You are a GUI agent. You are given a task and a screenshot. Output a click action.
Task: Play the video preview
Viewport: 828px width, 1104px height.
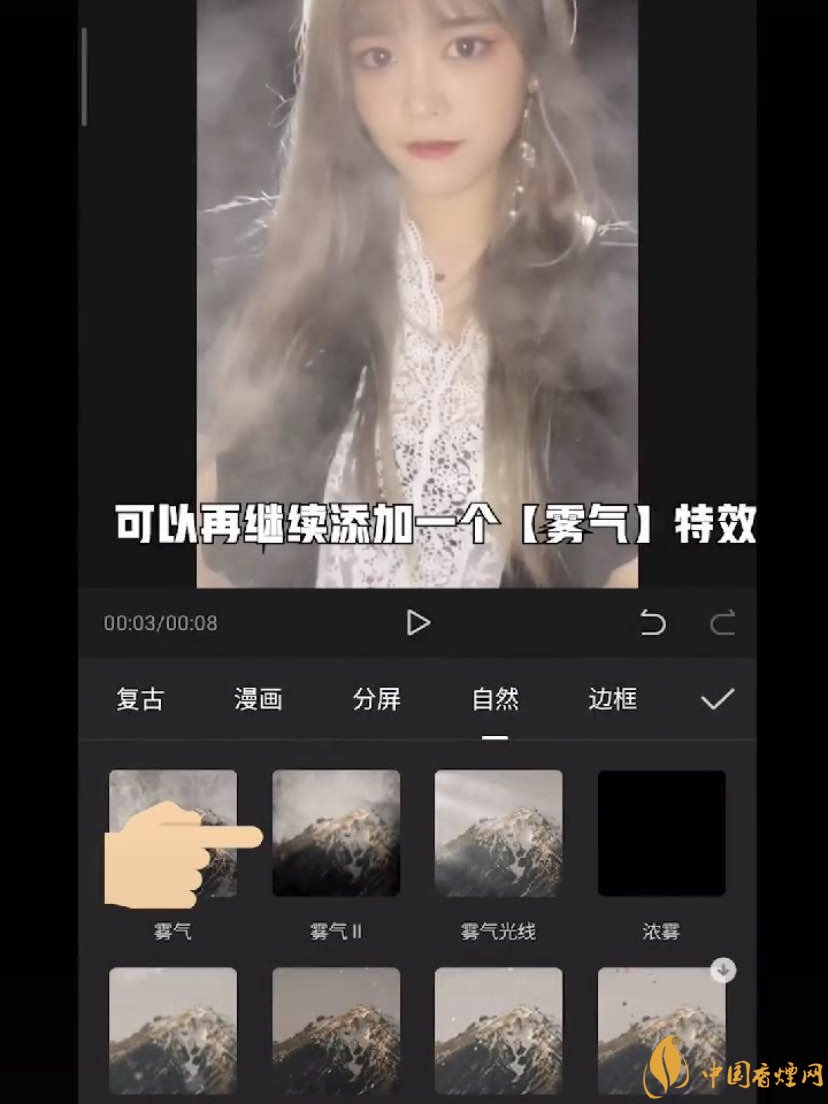tap(418, 623)
